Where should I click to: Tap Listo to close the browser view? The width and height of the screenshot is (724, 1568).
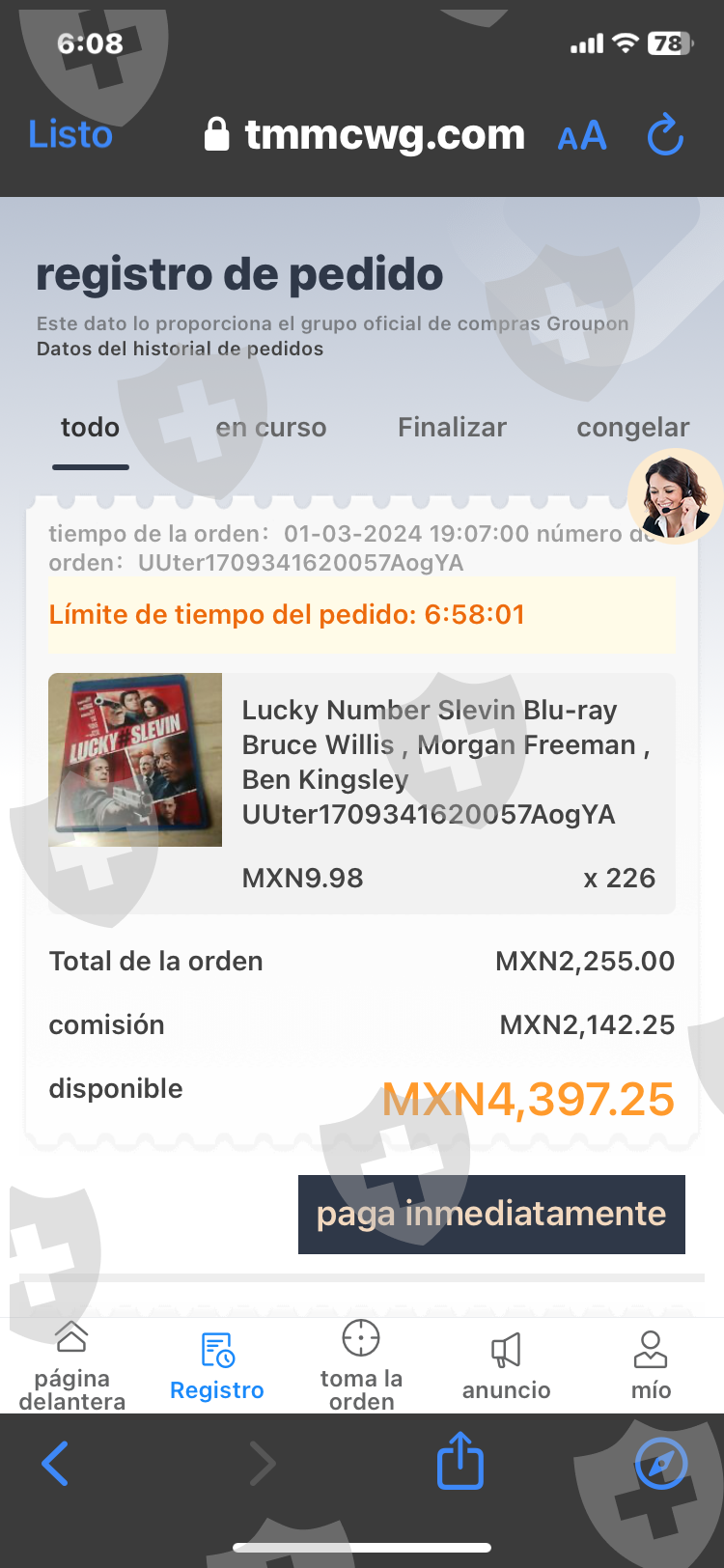click(x=70, y=134)
